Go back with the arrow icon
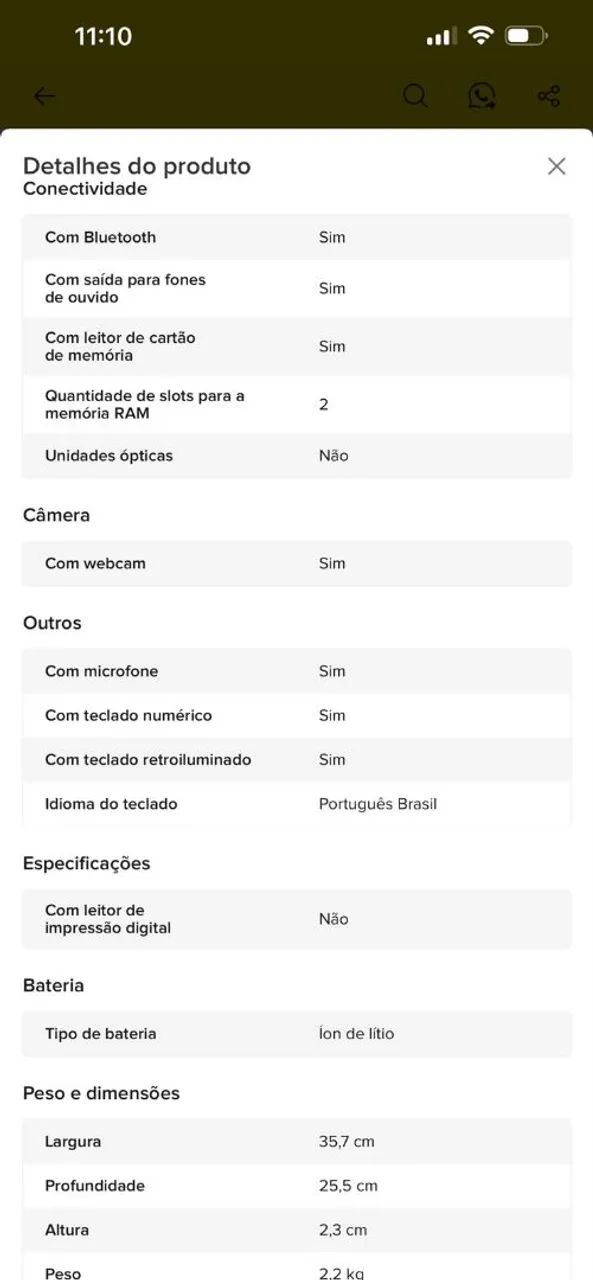Image resolution: width=593 pixels, height=1280 pixels. click(45, 96)
